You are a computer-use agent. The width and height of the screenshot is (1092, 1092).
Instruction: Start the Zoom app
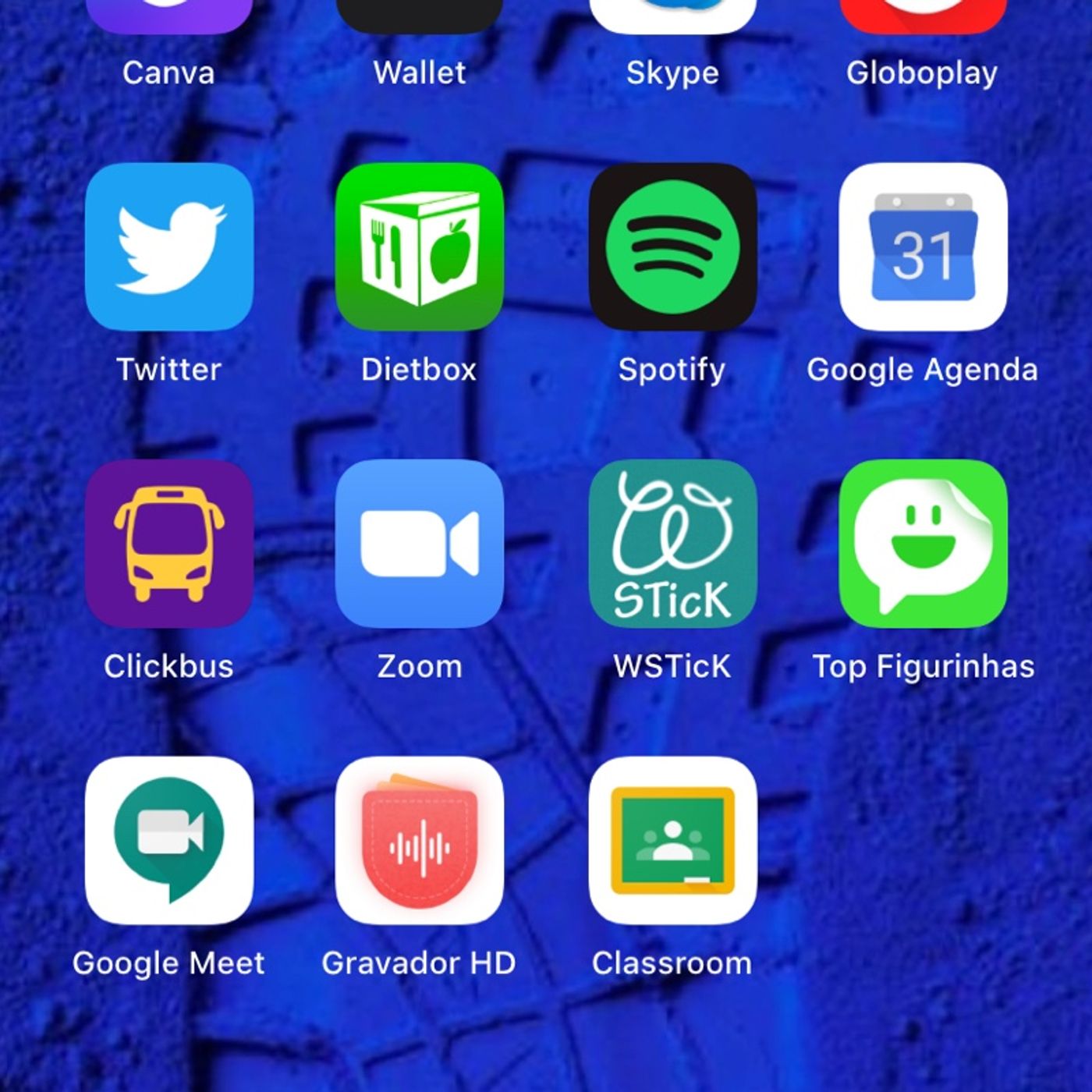(x=420, y=544)
